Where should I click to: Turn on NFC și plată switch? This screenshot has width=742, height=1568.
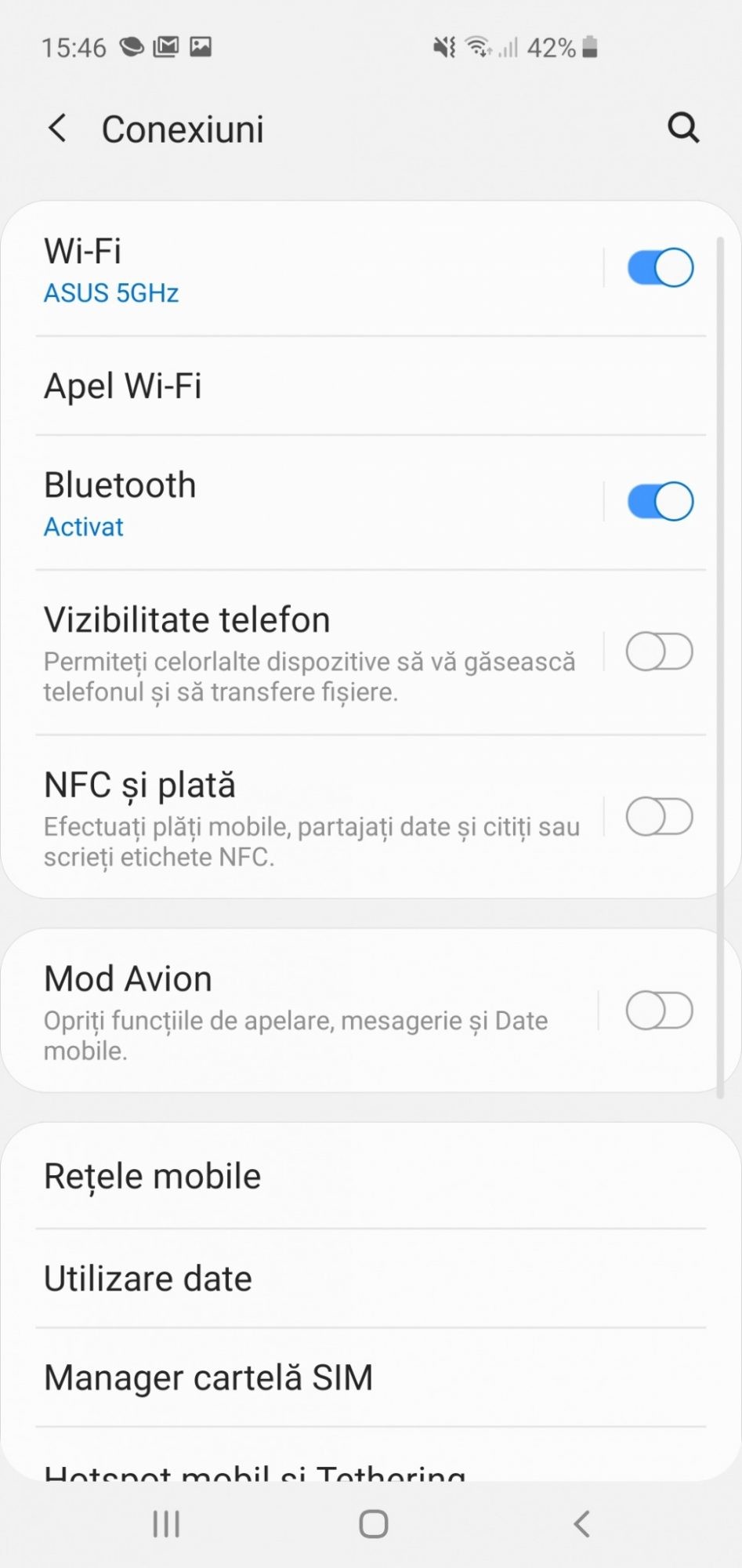[659, 818]
